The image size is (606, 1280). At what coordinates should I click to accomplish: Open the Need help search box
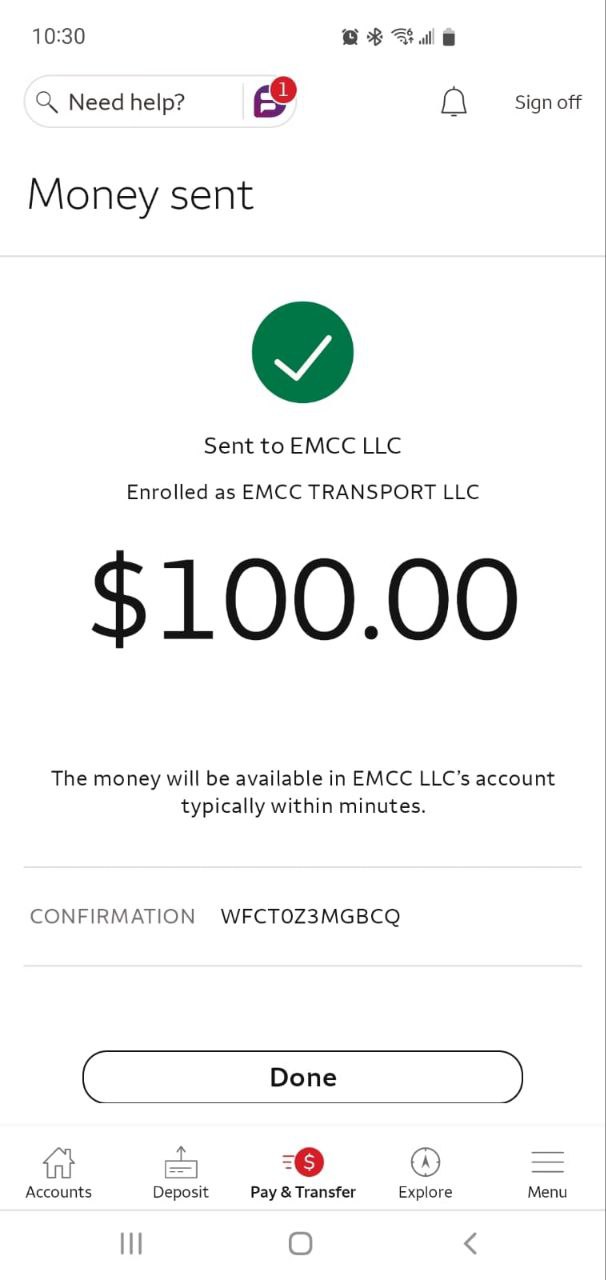pos(125,102)
